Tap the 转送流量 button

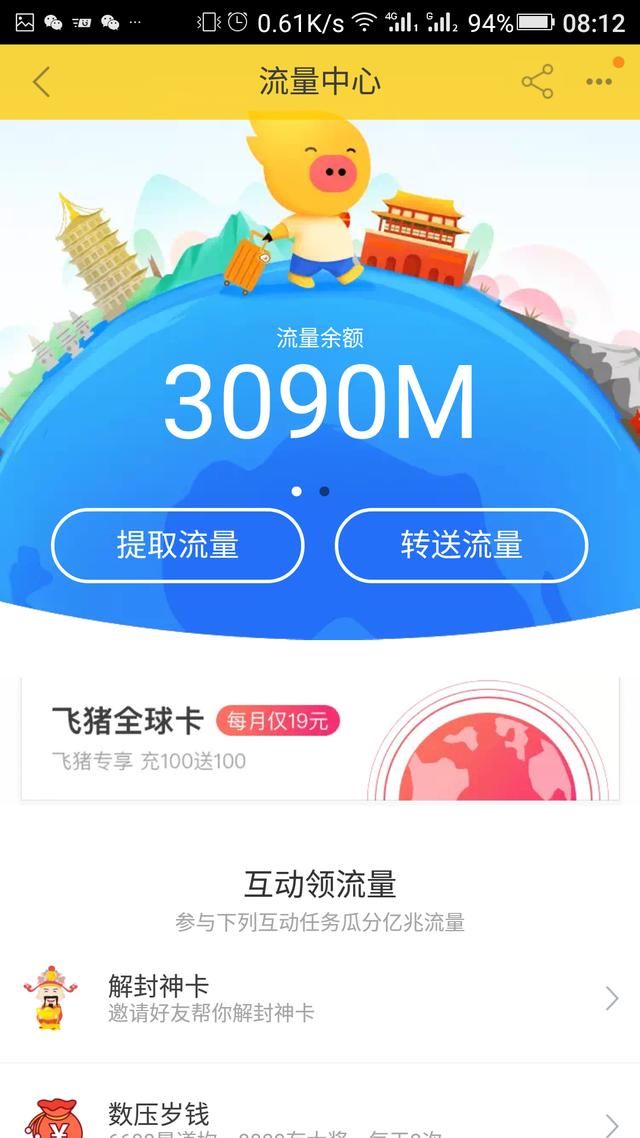click(461, 545)
